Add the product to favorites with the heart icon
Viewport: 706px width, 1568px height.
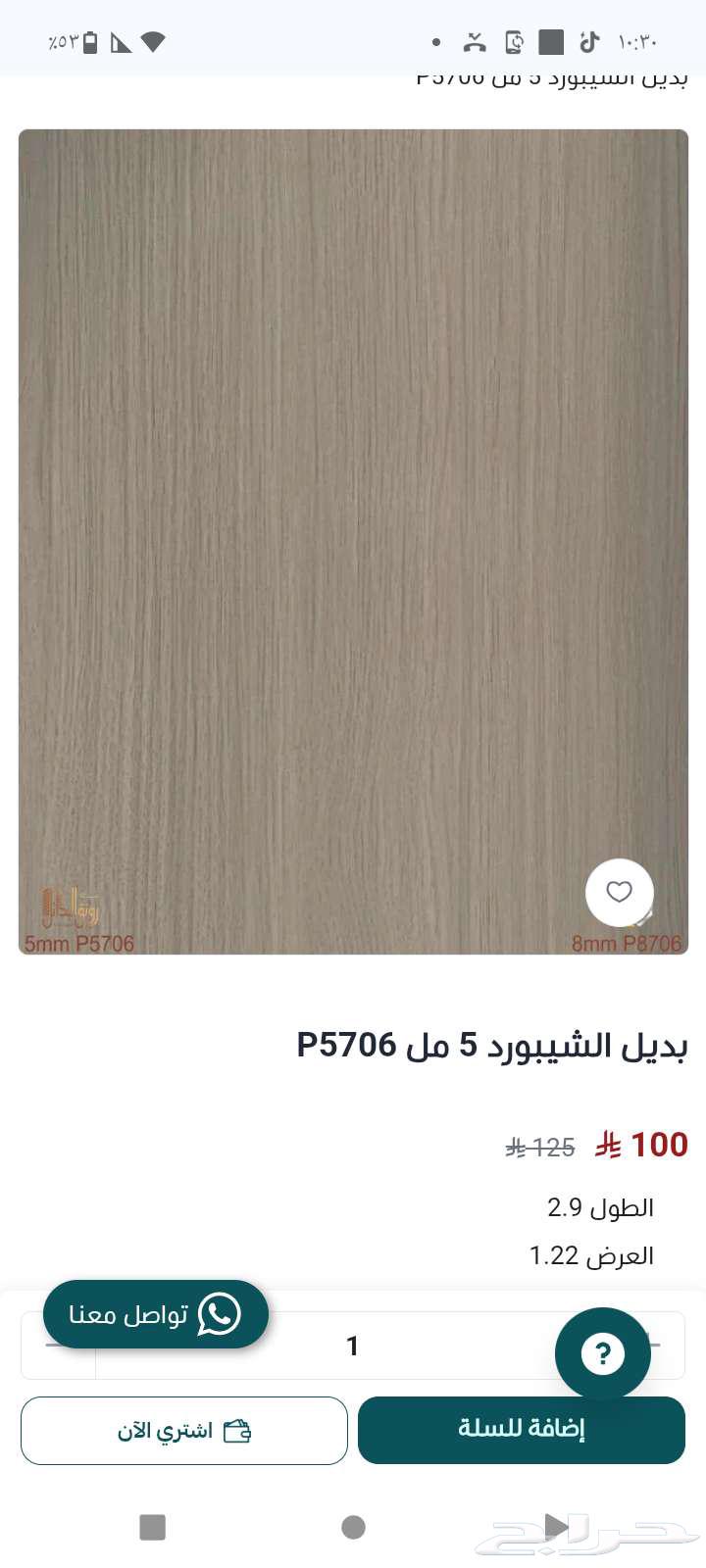pos(619,892)
